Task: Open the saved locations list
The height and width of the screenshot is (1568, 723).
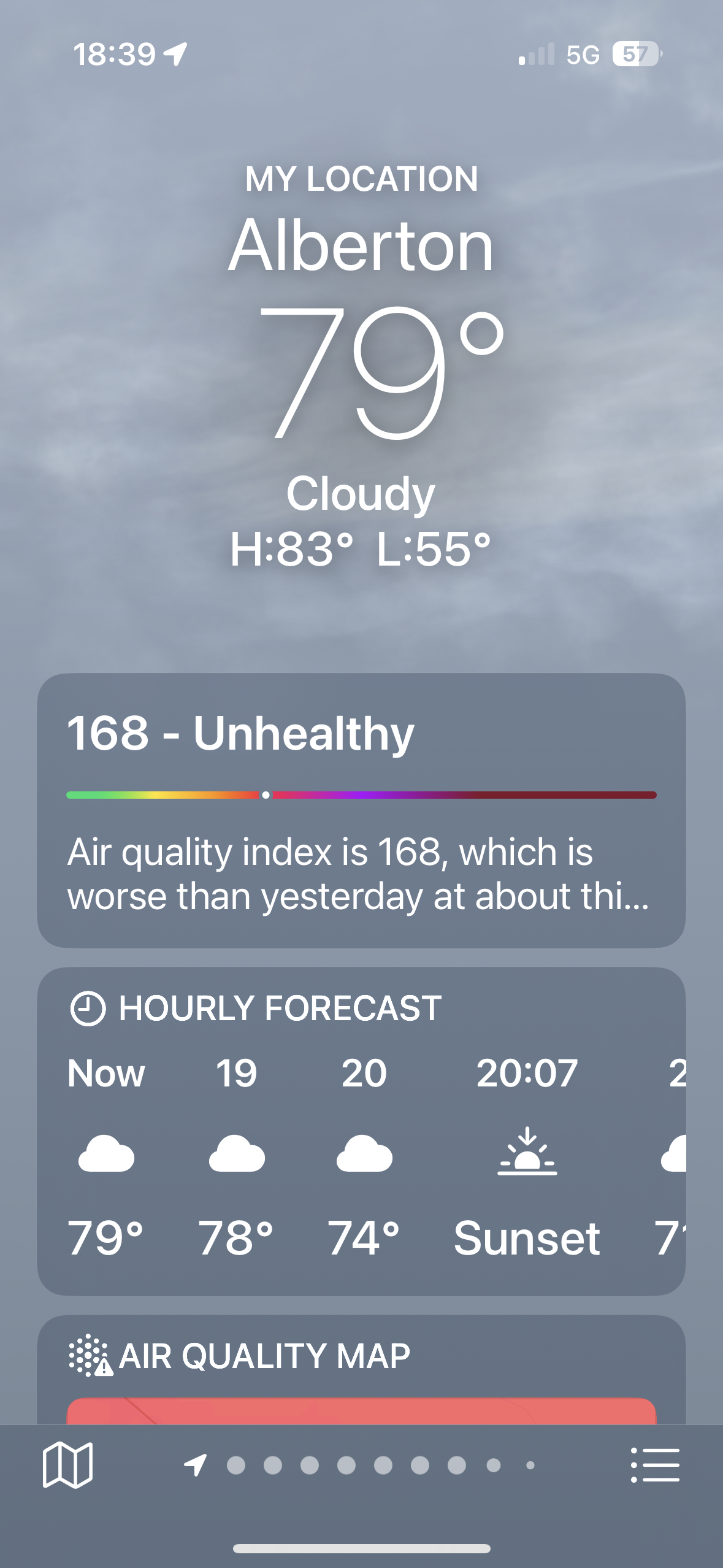Action: (655, 1465)
